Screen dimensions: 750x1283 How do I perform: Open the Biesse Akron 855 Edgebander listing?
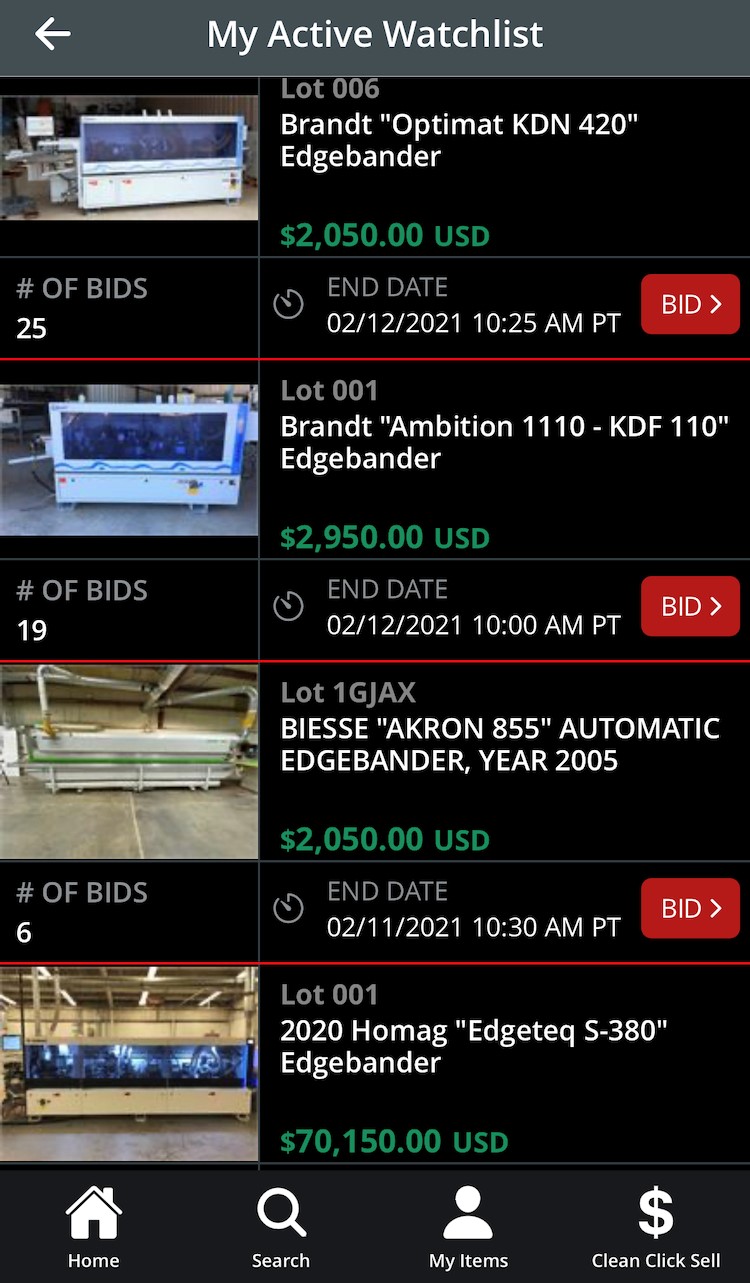coord(500,745)
